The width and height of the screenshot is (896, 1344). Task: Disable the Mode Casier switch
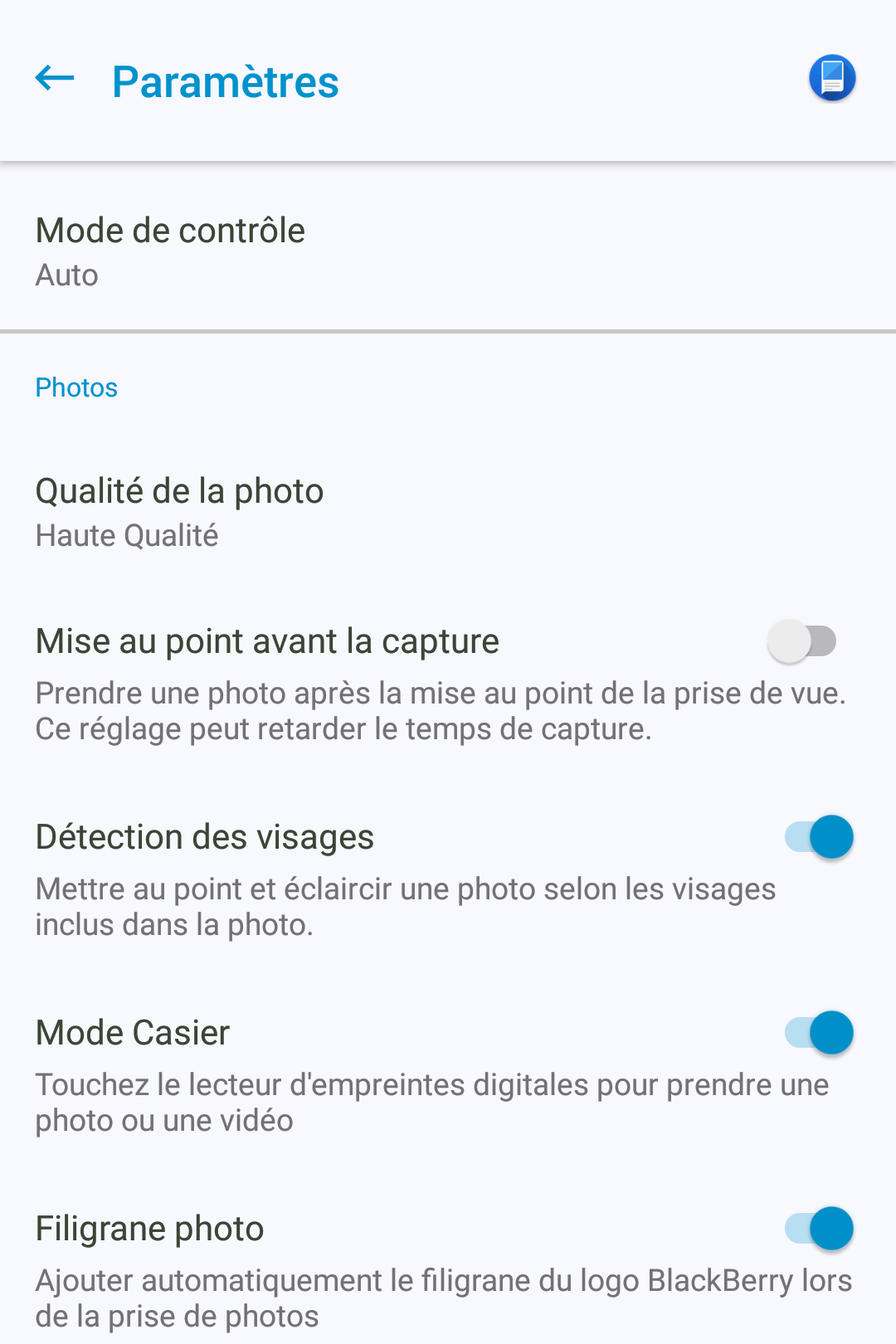coord(819,1033)
